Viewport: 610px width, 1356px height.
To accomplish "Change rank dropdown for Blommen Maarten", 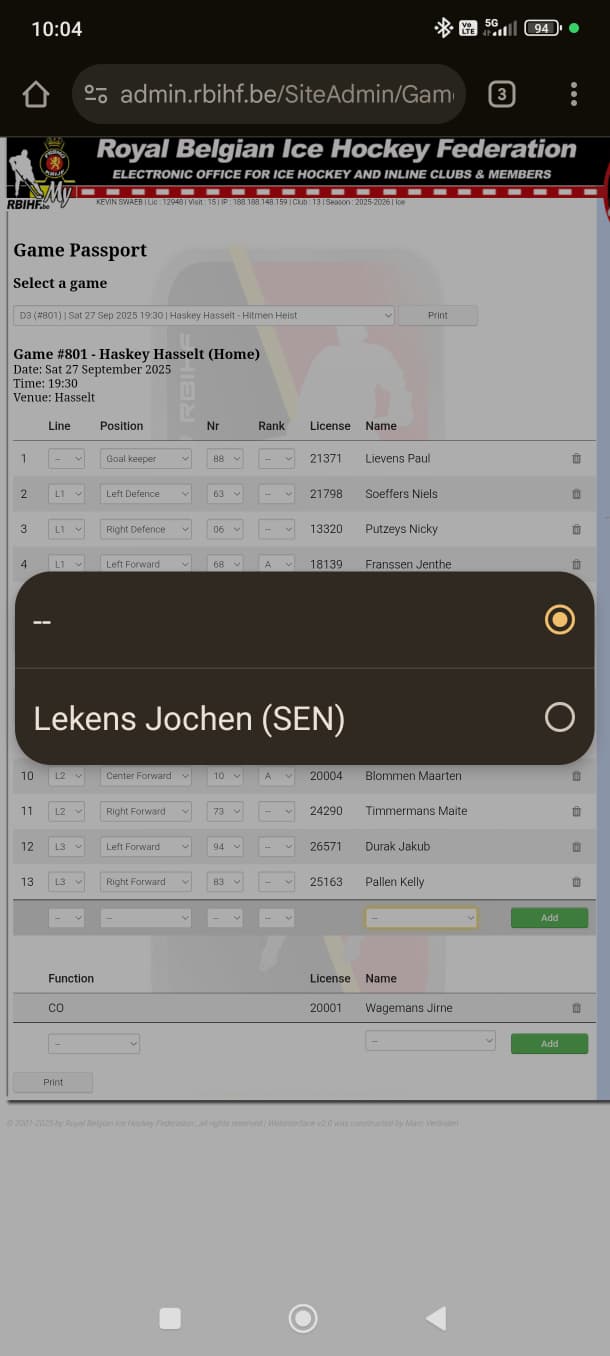I will point(276,776).
